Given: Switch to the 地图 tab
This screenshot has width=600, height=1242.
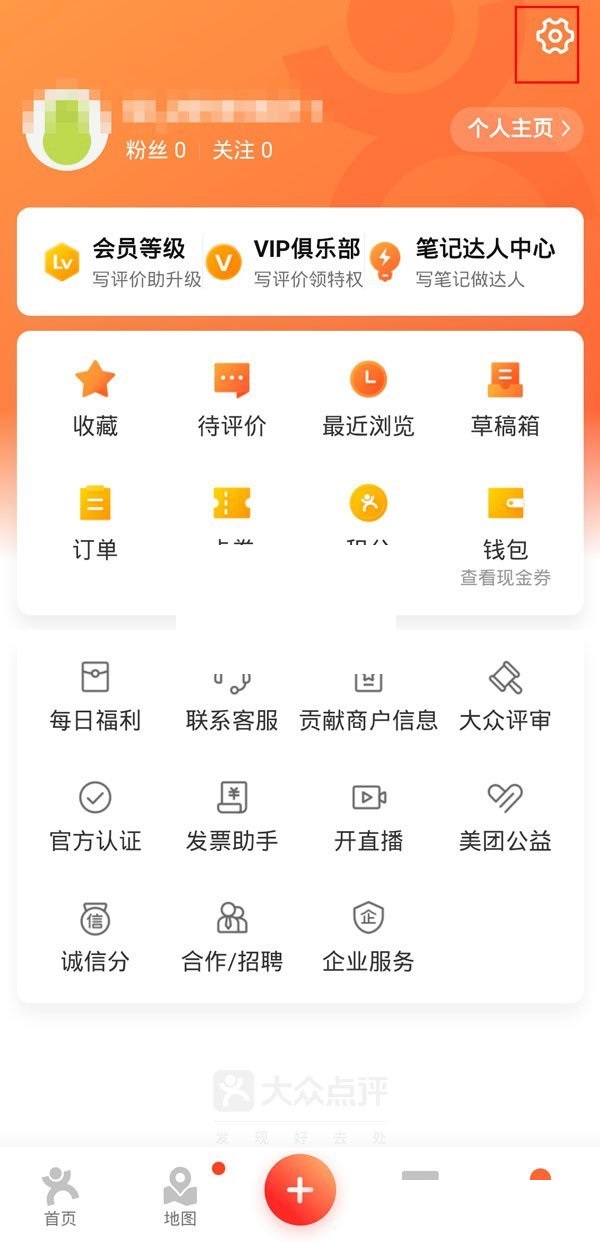Looking at the screenshot, I should pos(180,1196).
